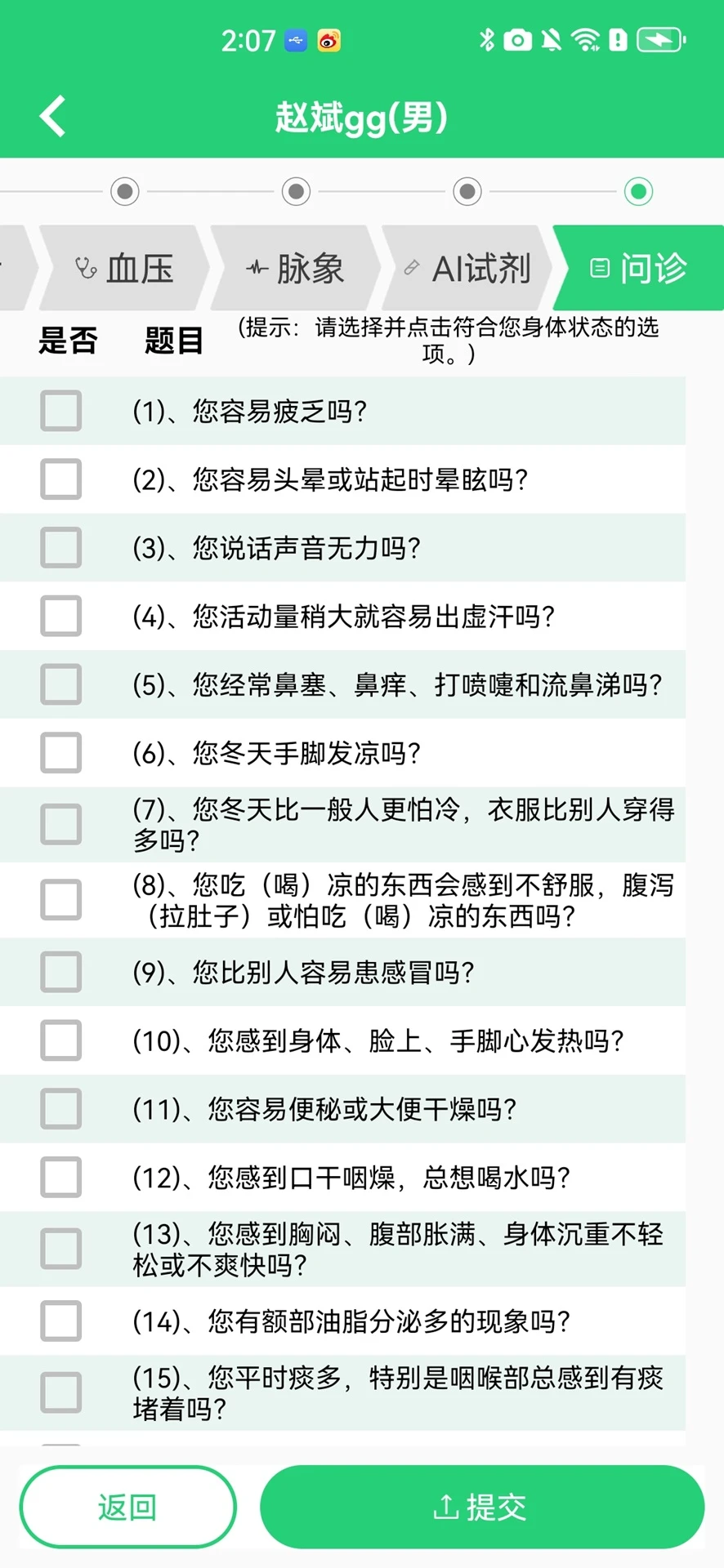Check question 1 about getting tired easily
Viewport: 724px width, 1568px height.
click(x=61, y=411)
